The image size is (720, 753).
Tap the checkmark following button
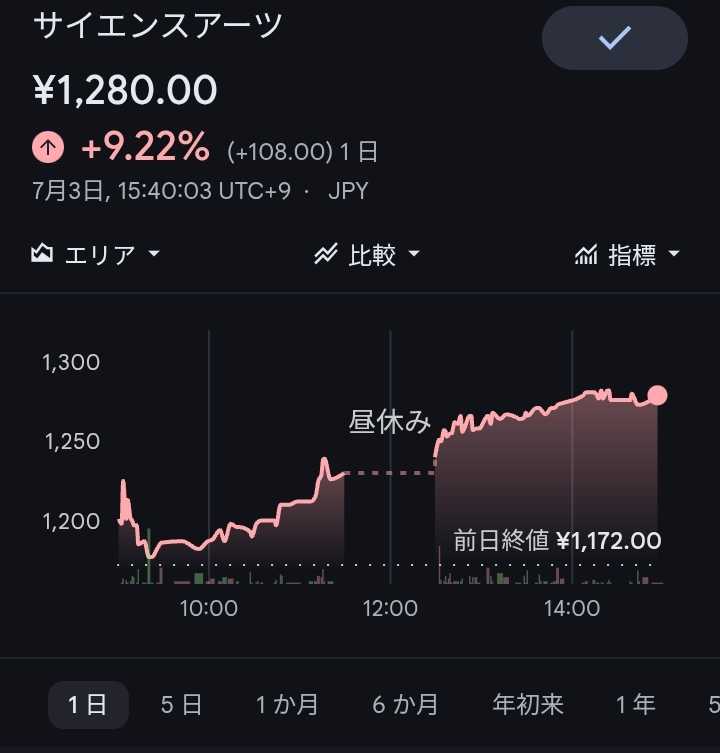click(x=614, y=38)
